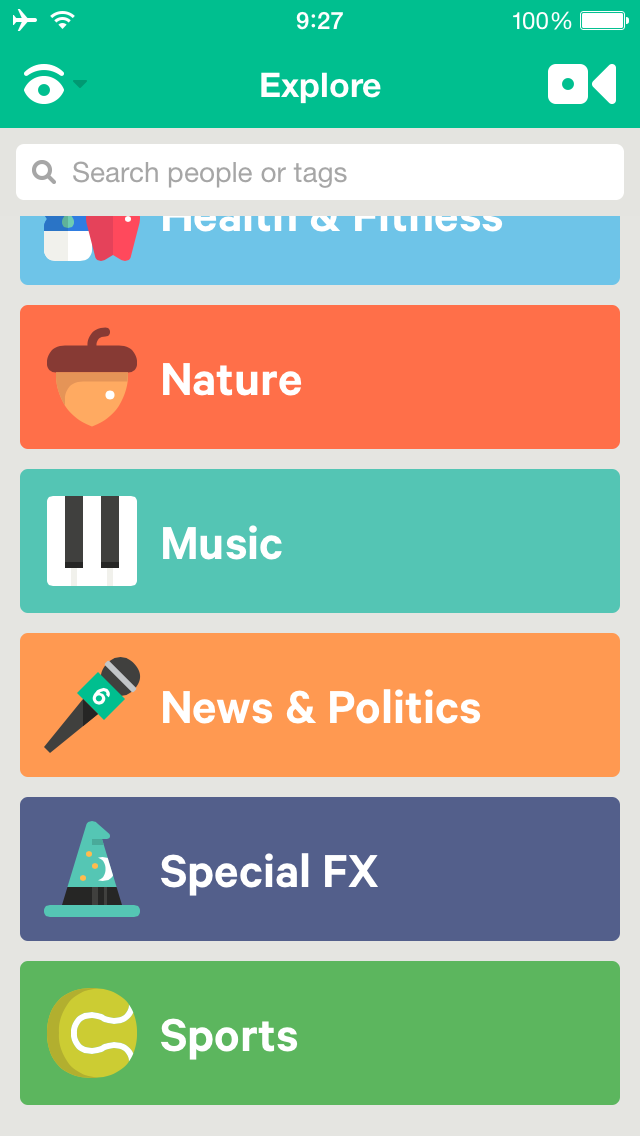Open the eye feed dropdown menu
This screenshot has height=1136, width=640.
point(55,85)
